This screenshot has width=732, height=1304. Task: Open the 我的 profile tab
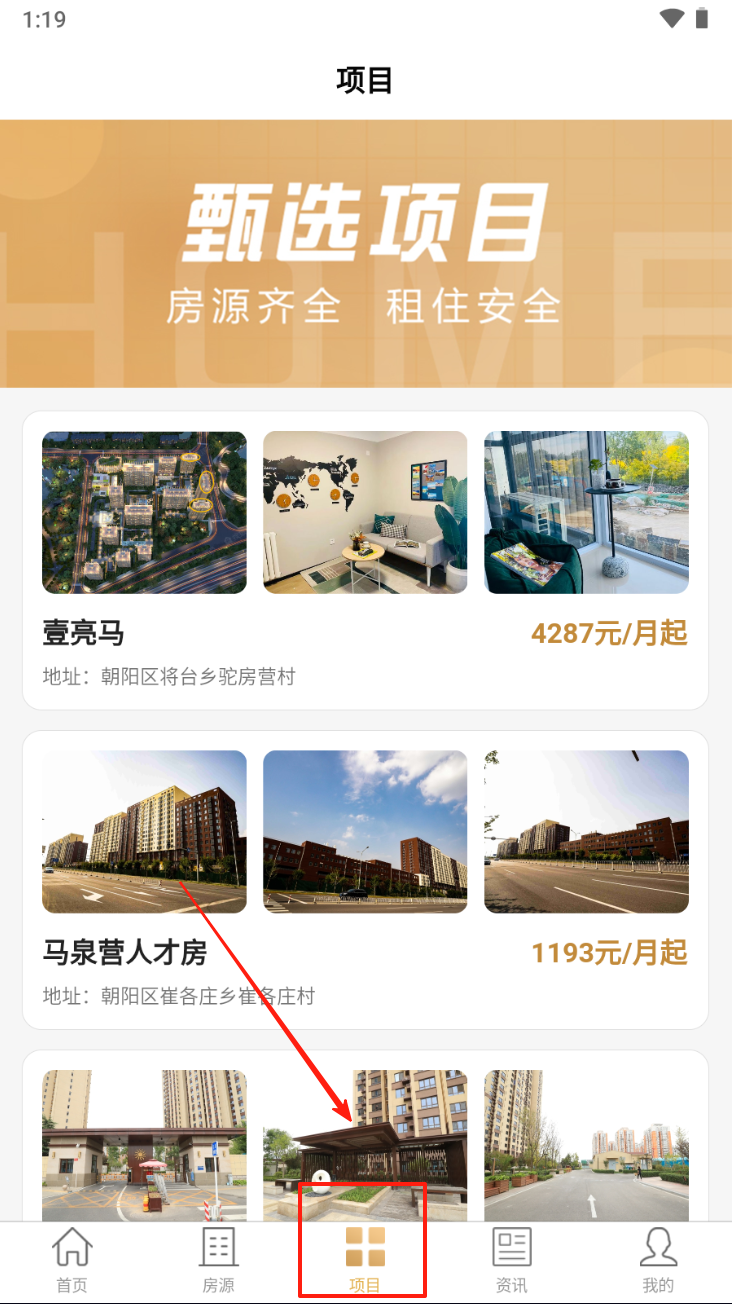[658, 1260]
